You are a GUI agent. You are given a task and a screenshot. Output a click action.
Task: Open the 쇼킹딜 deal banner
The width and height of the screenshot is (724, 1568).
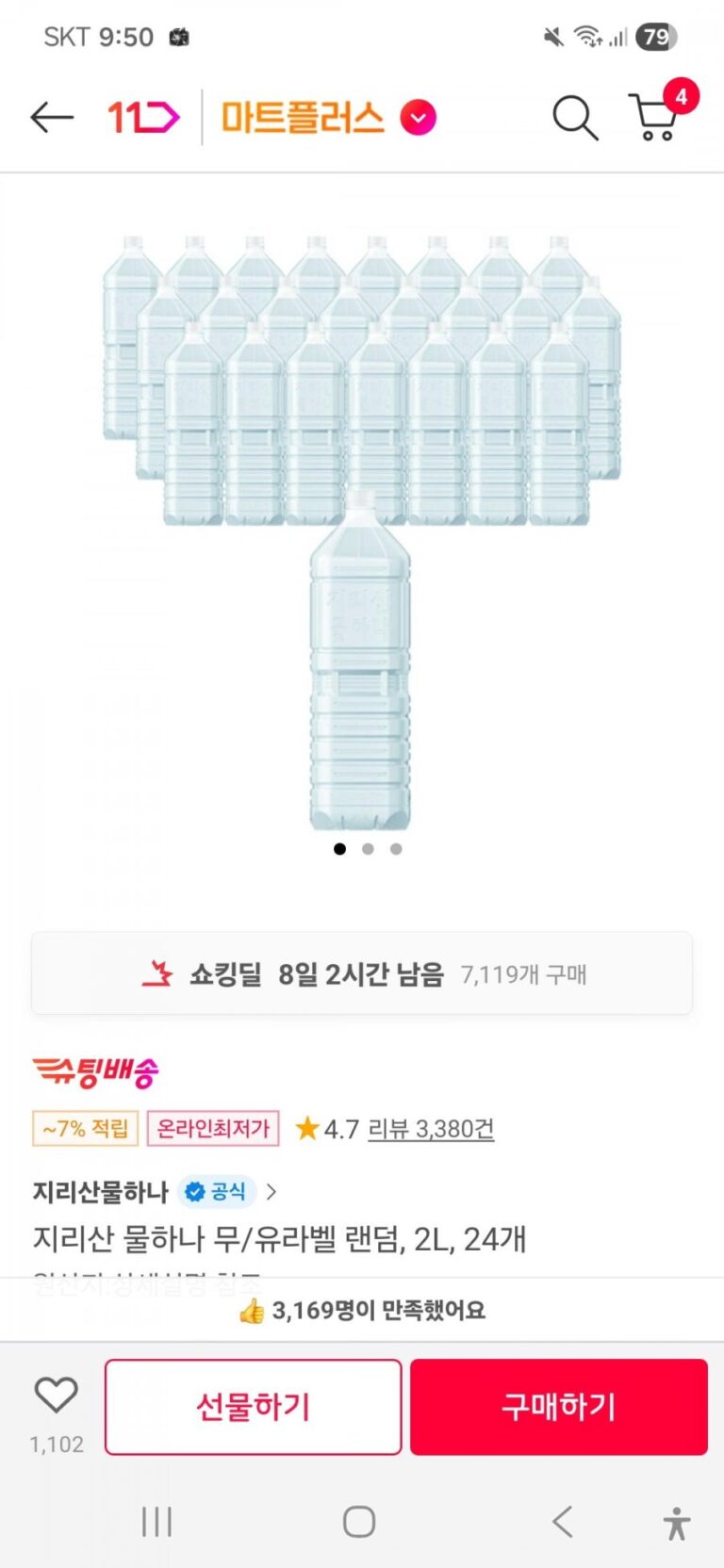click(x=362, y=973)
